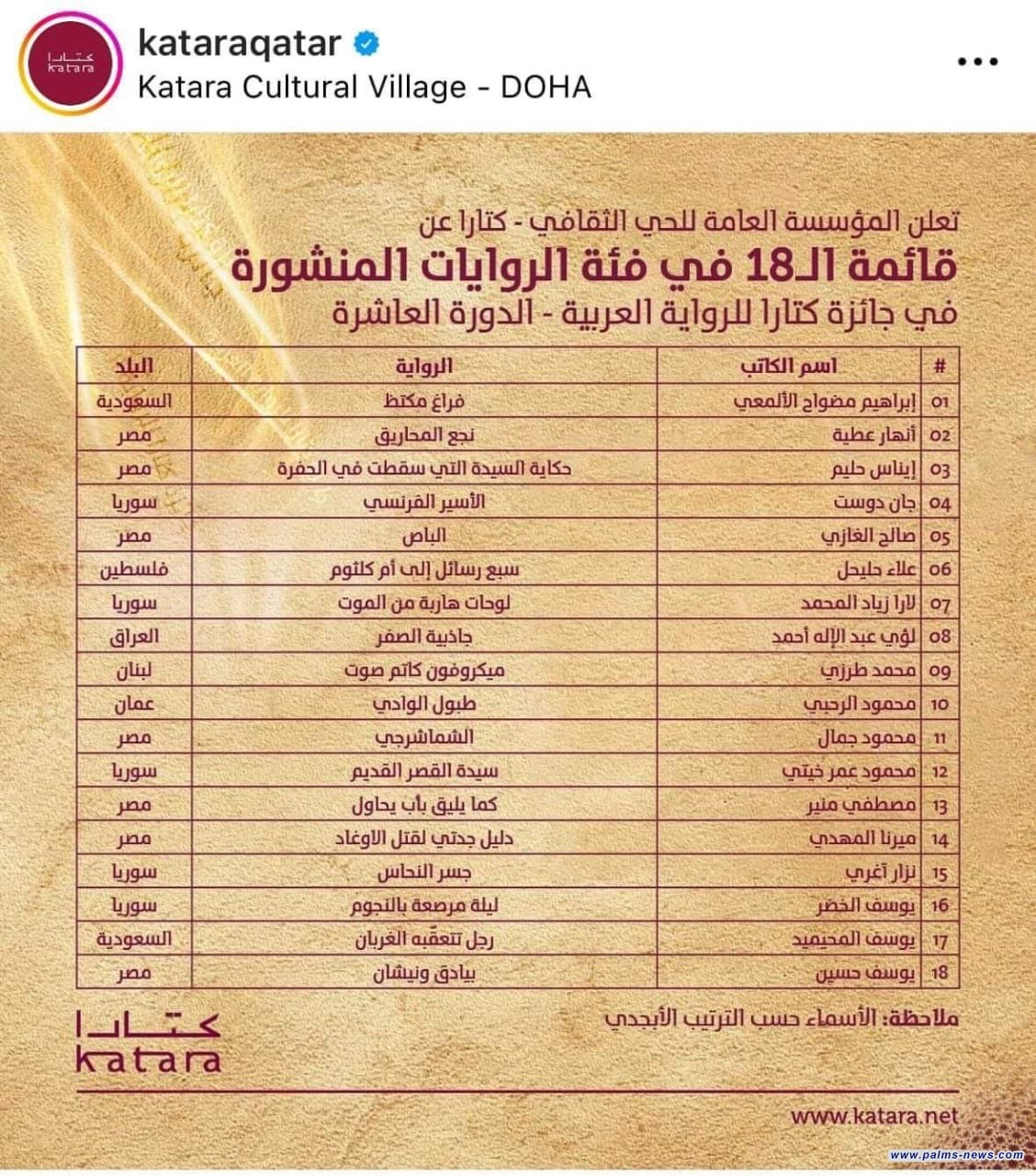
Task: Open Katara Cultural Village - DOHA location
Action: click(364, 88)
